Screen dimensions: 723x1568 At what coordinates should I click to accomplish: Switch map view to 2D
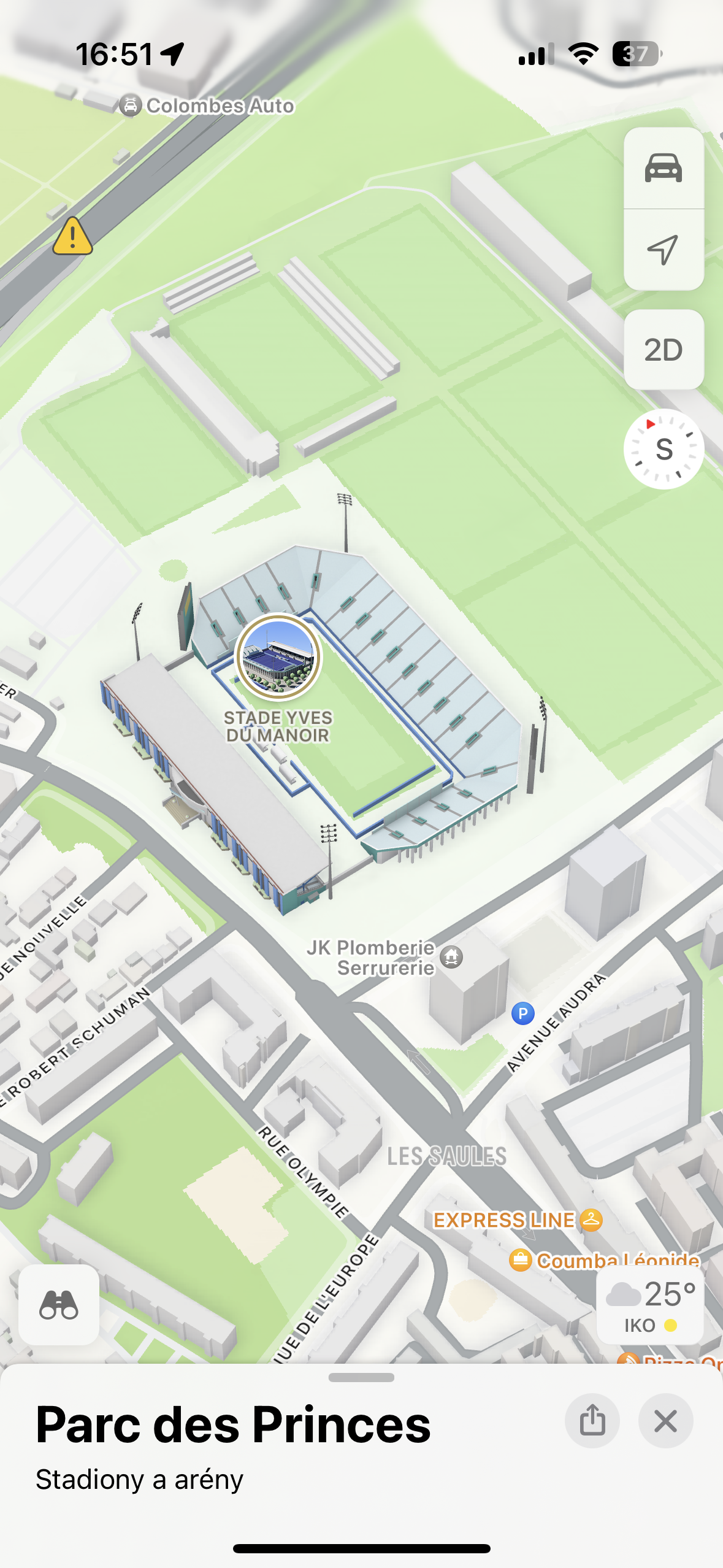coord(663,348)
